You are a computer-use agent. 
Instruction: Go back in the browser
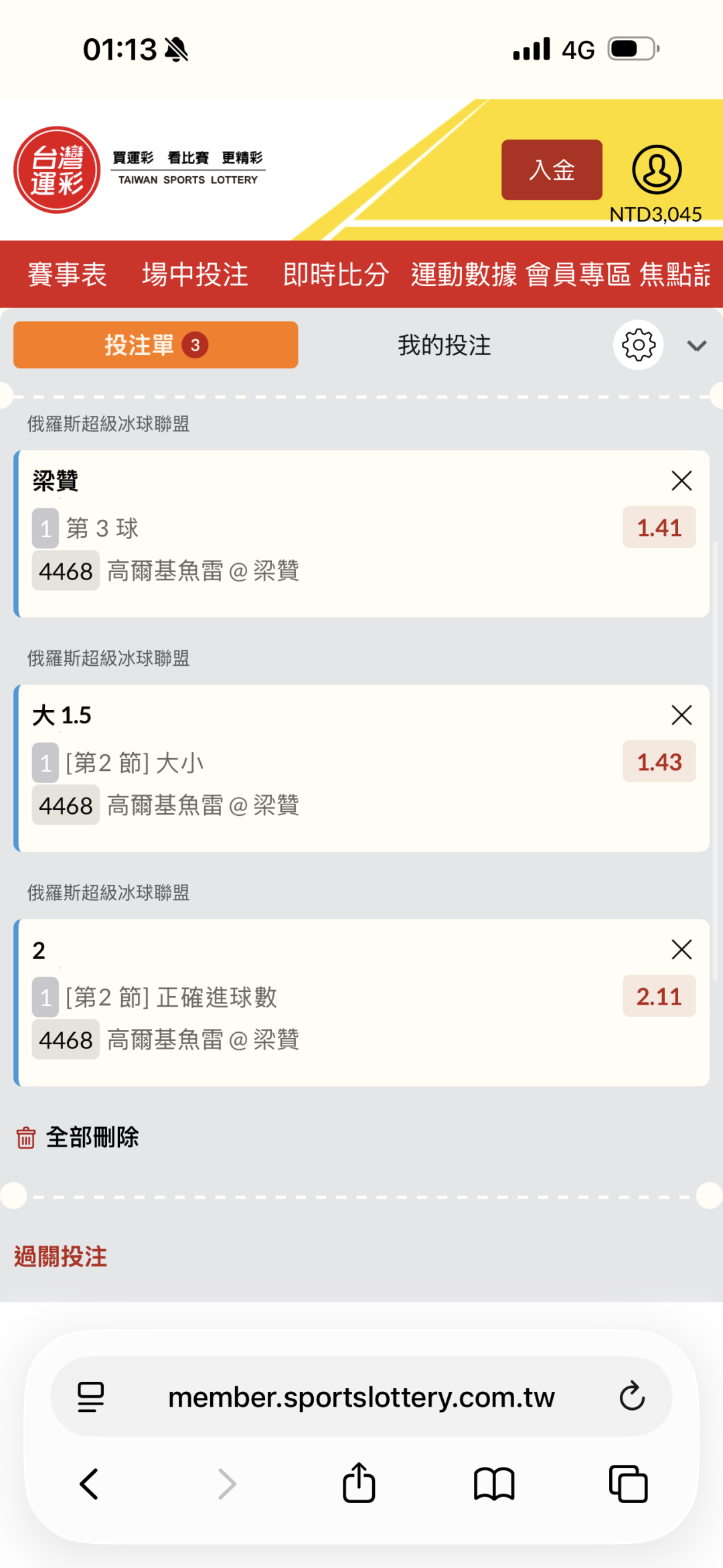pyautogui.click(x=89, y=1484)
